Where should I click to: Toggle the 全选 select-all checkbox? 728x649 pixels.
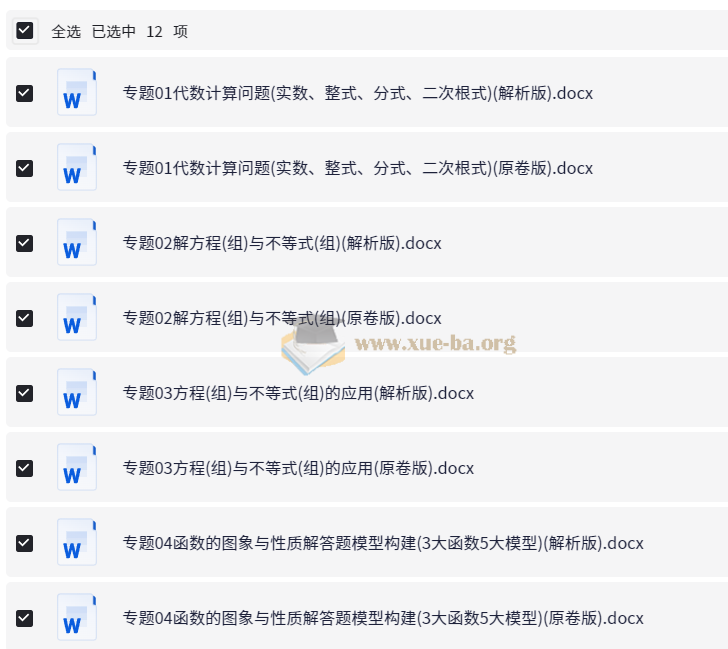(x=25, y=31)
